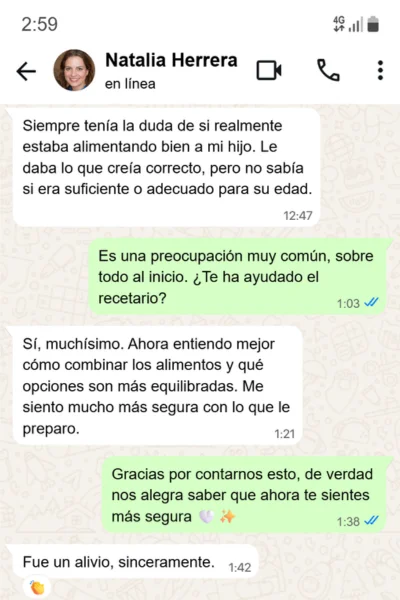Start a video call with Natalia

point(269,70)
